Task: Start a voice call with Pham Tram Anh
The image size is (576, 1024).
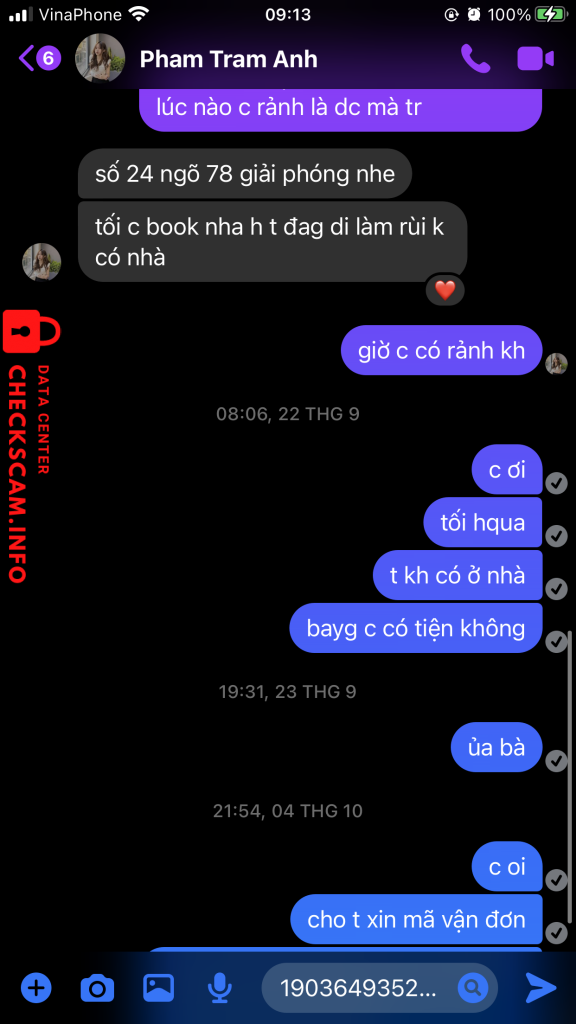Action: (475, 59)
